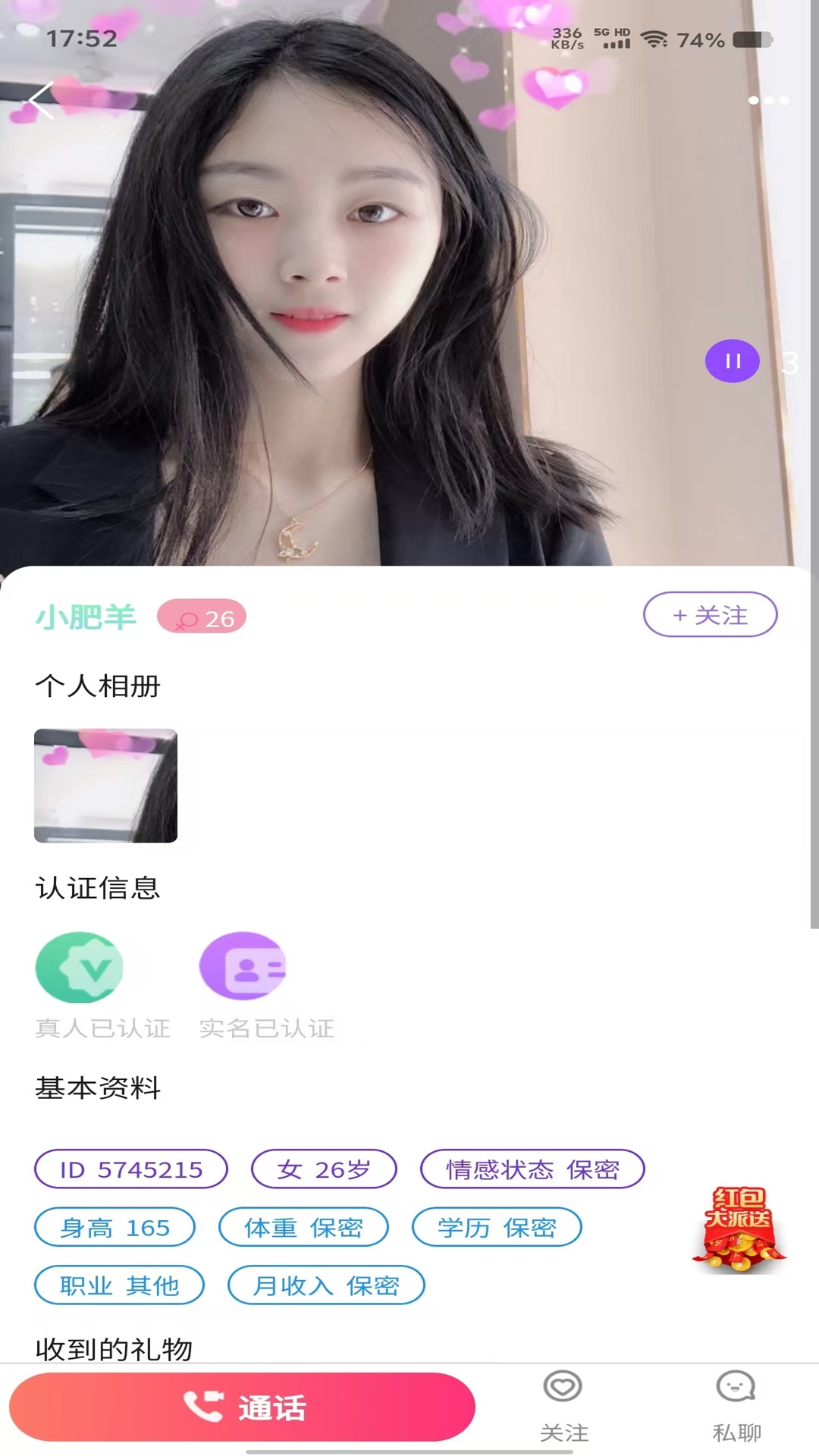Pause the profile video playback

pyautogui.click(x=732, y=361)
